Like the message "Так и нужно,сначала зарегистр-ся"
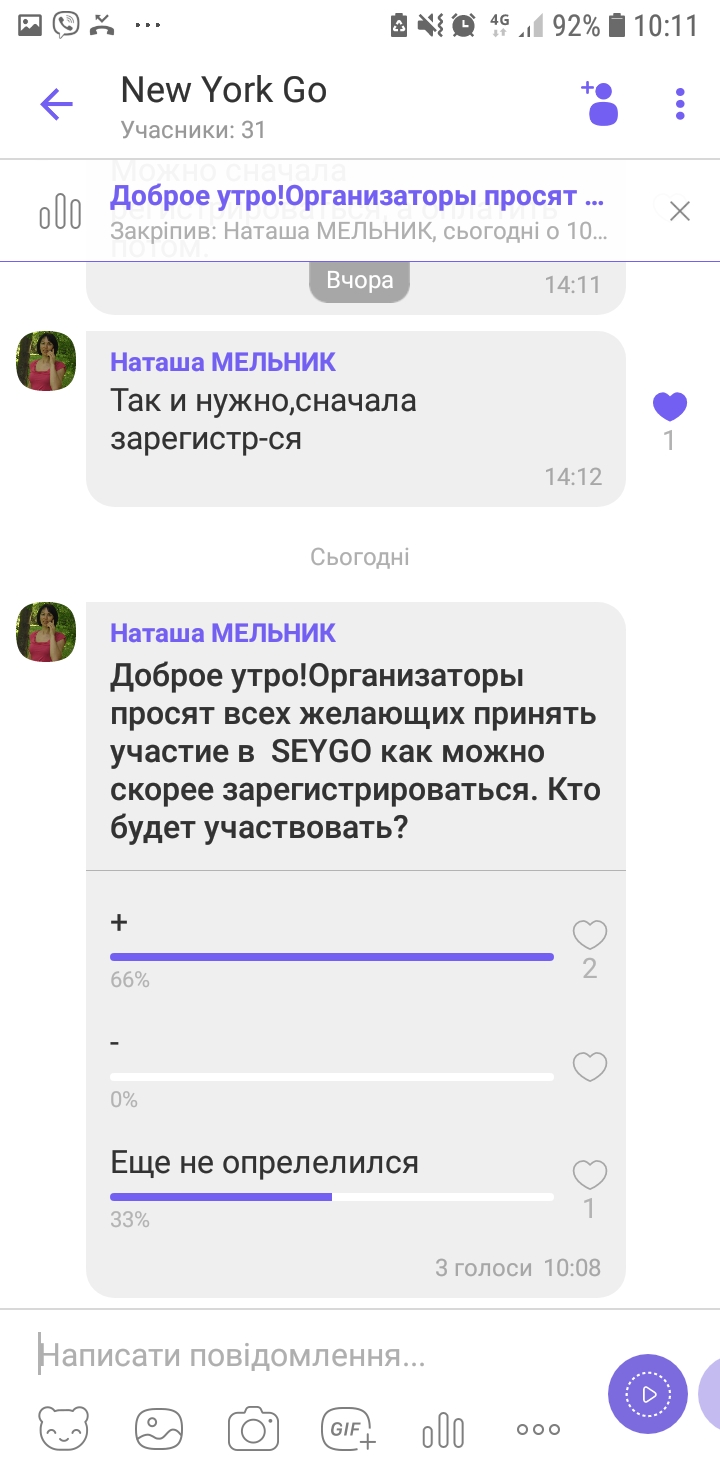This screenshot has height=1480, width=720. click(x=669, y=407)
